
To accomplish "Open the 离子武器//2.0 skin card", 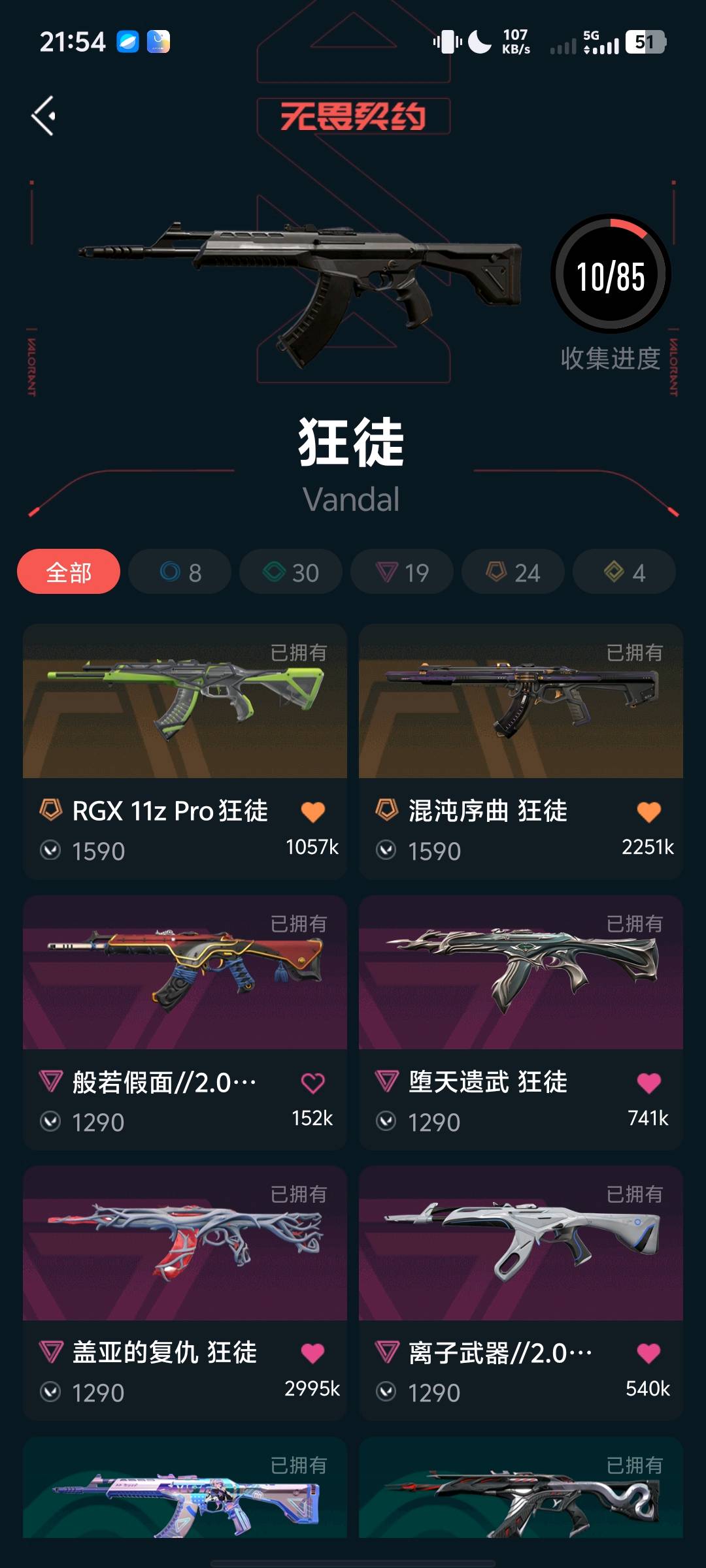I will click(x=521, y=1293).
